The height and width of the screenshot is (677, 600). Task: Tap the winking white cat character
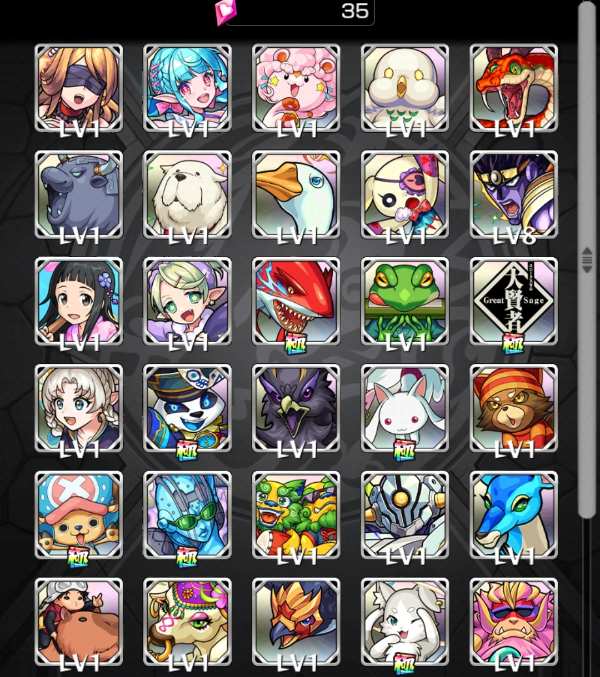pos(405,622)
